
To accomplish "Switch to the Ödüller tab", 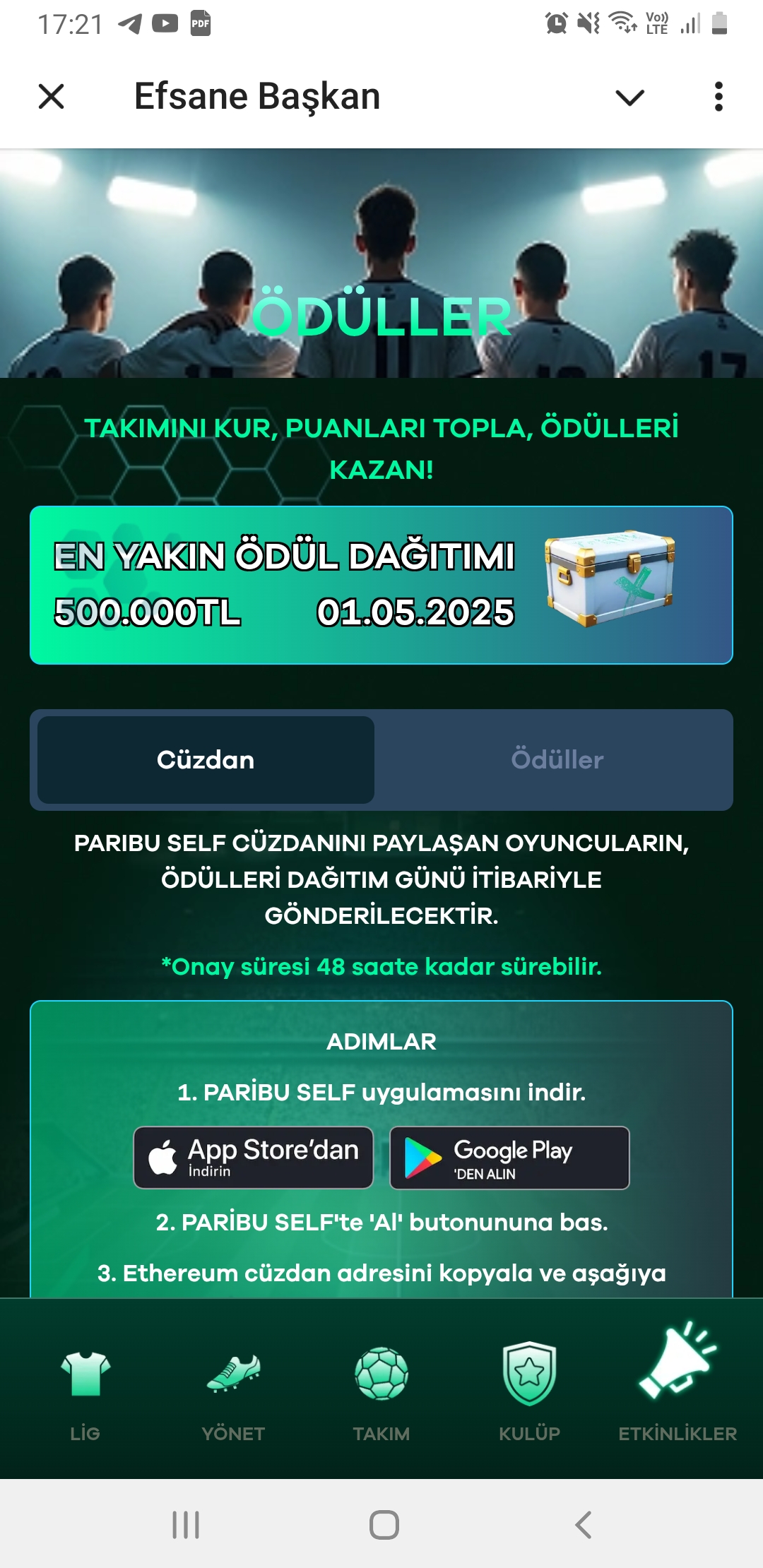I will [557, 760].
